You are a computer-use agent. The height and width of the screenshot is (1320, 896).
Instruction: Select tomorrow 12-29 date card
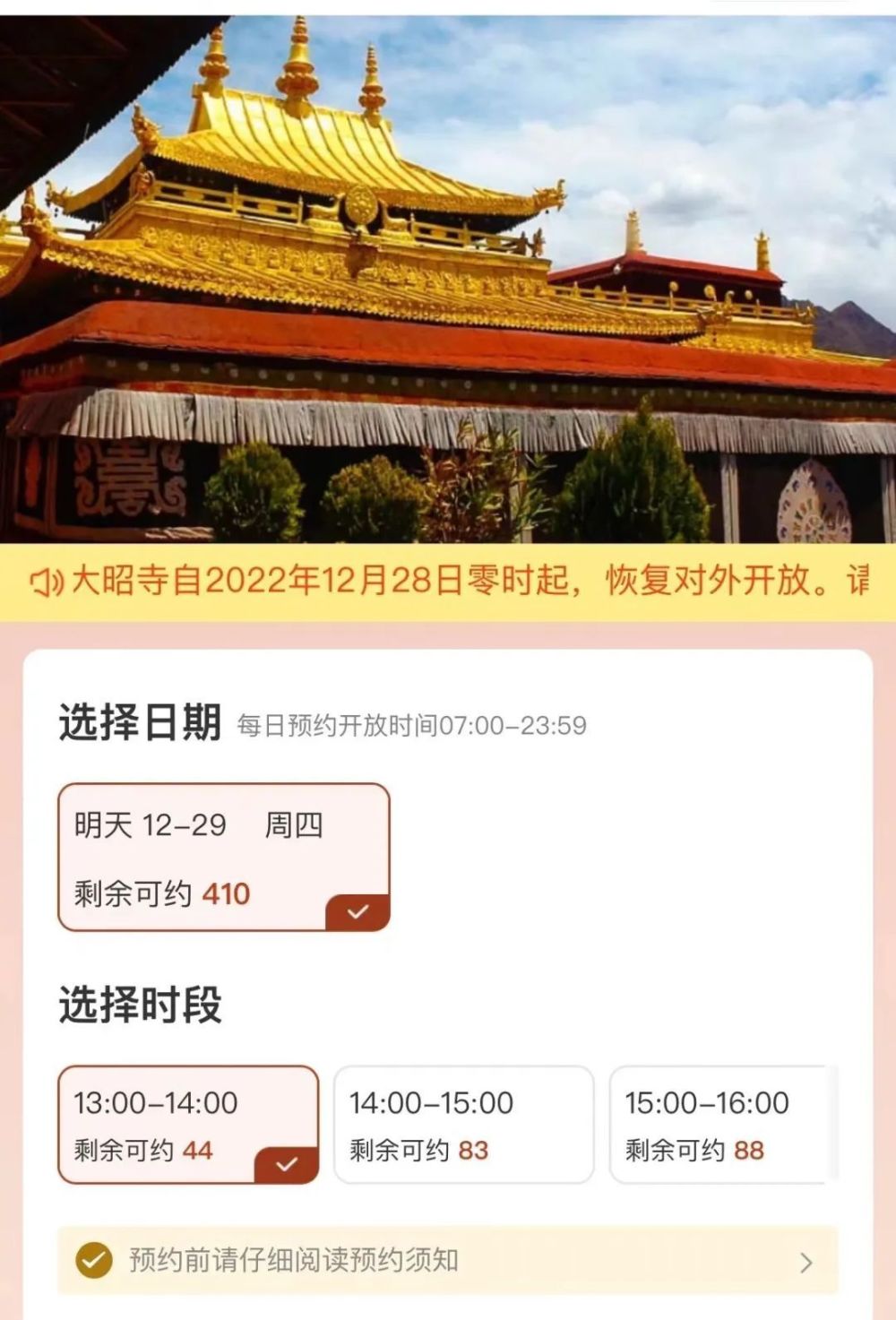224,858
